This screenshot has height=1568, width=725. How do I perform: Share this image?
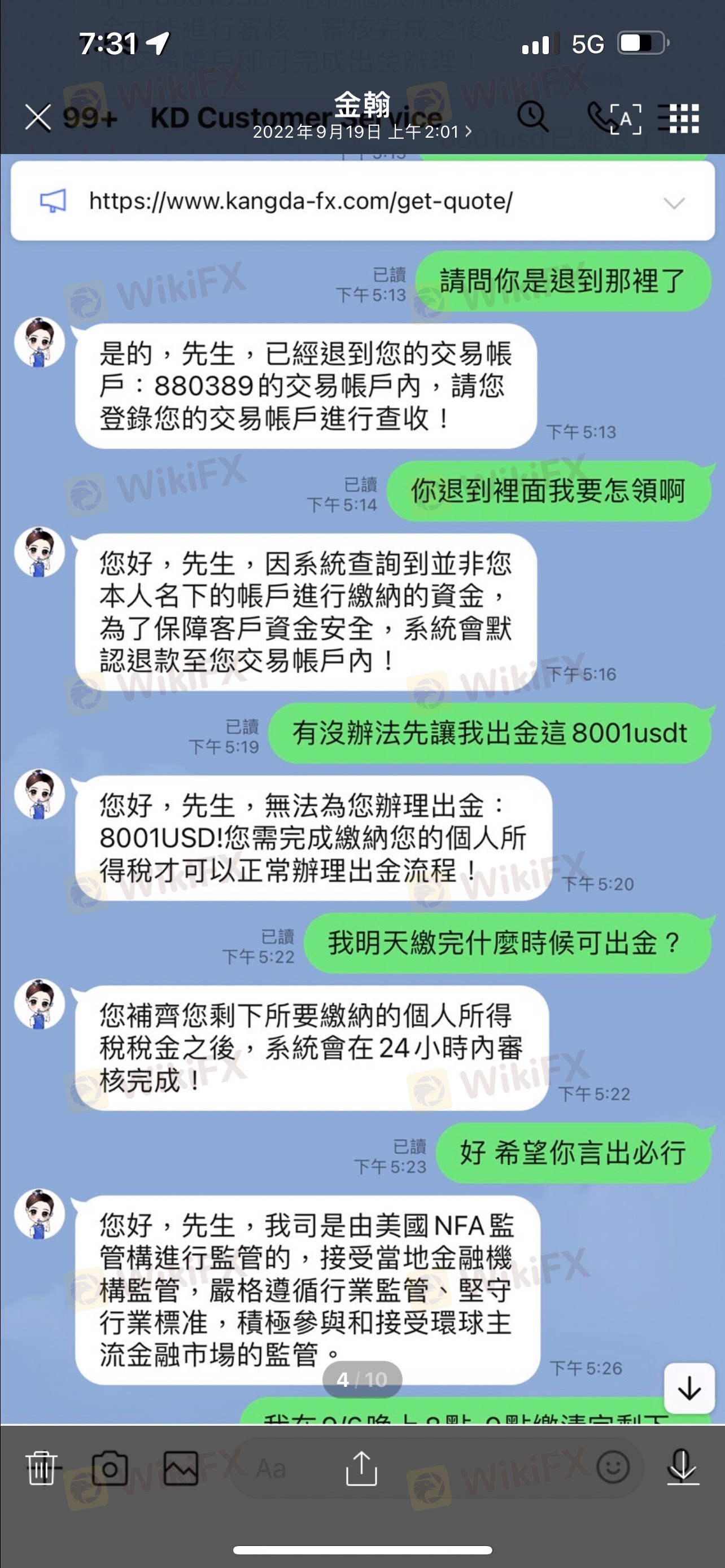point(361,1468)
